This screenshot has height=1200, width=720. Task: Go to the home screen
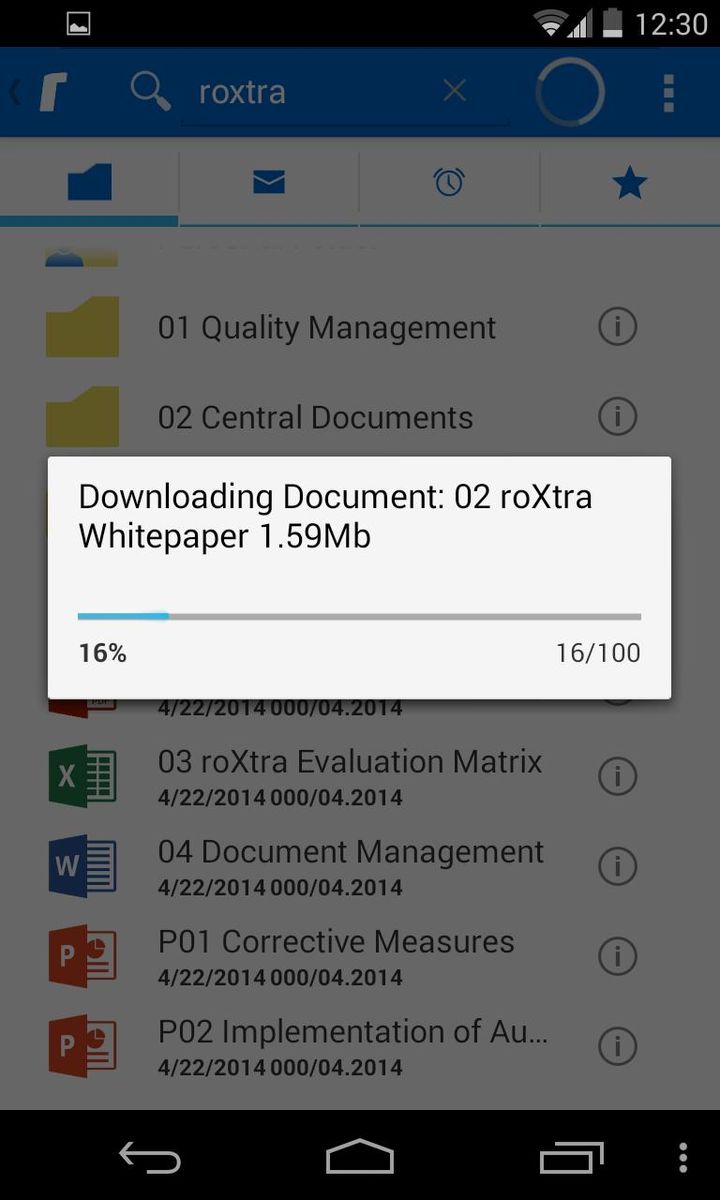pyautogui.click(x=360, y=1158)
